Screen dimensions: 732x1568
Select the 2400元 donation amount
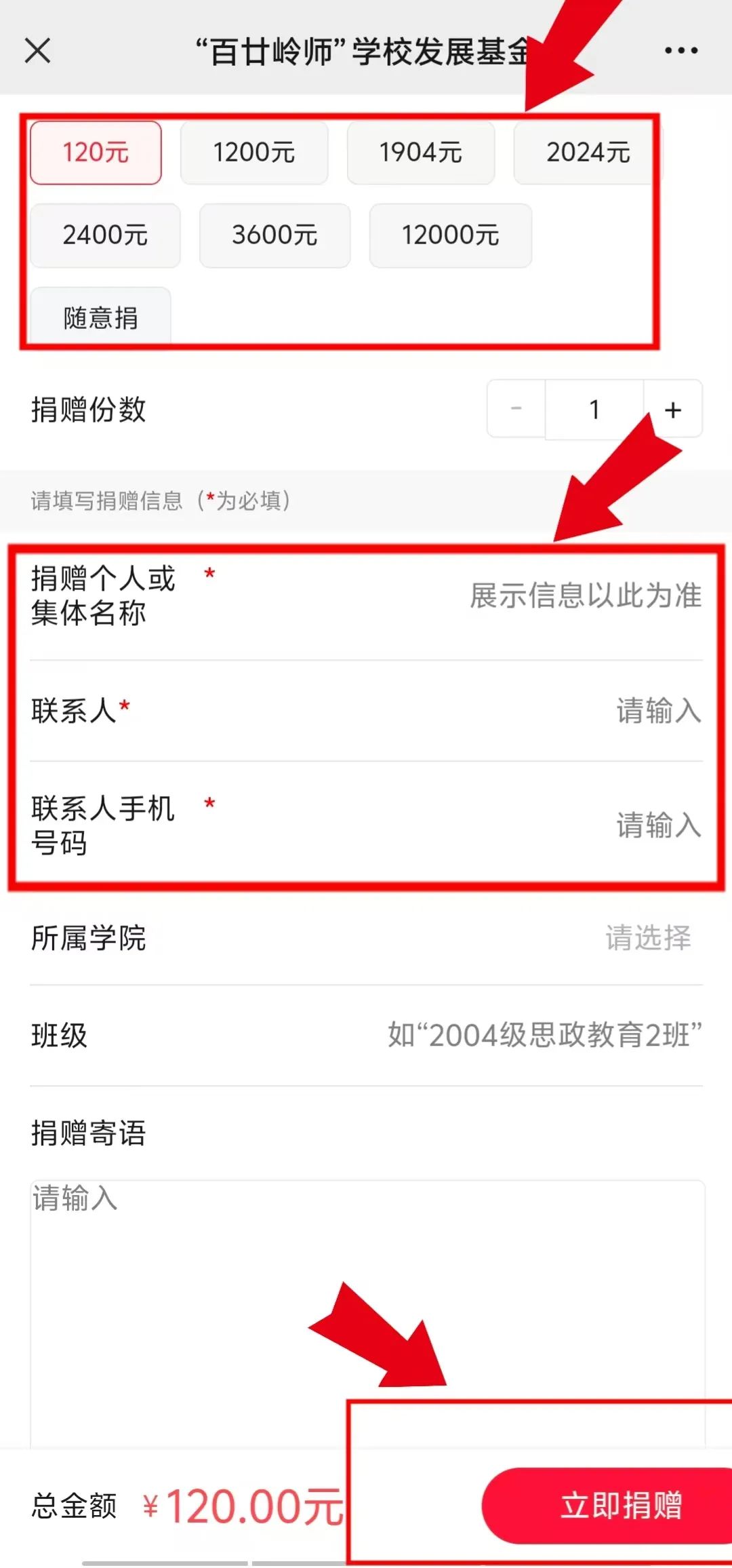pos(104,235)
